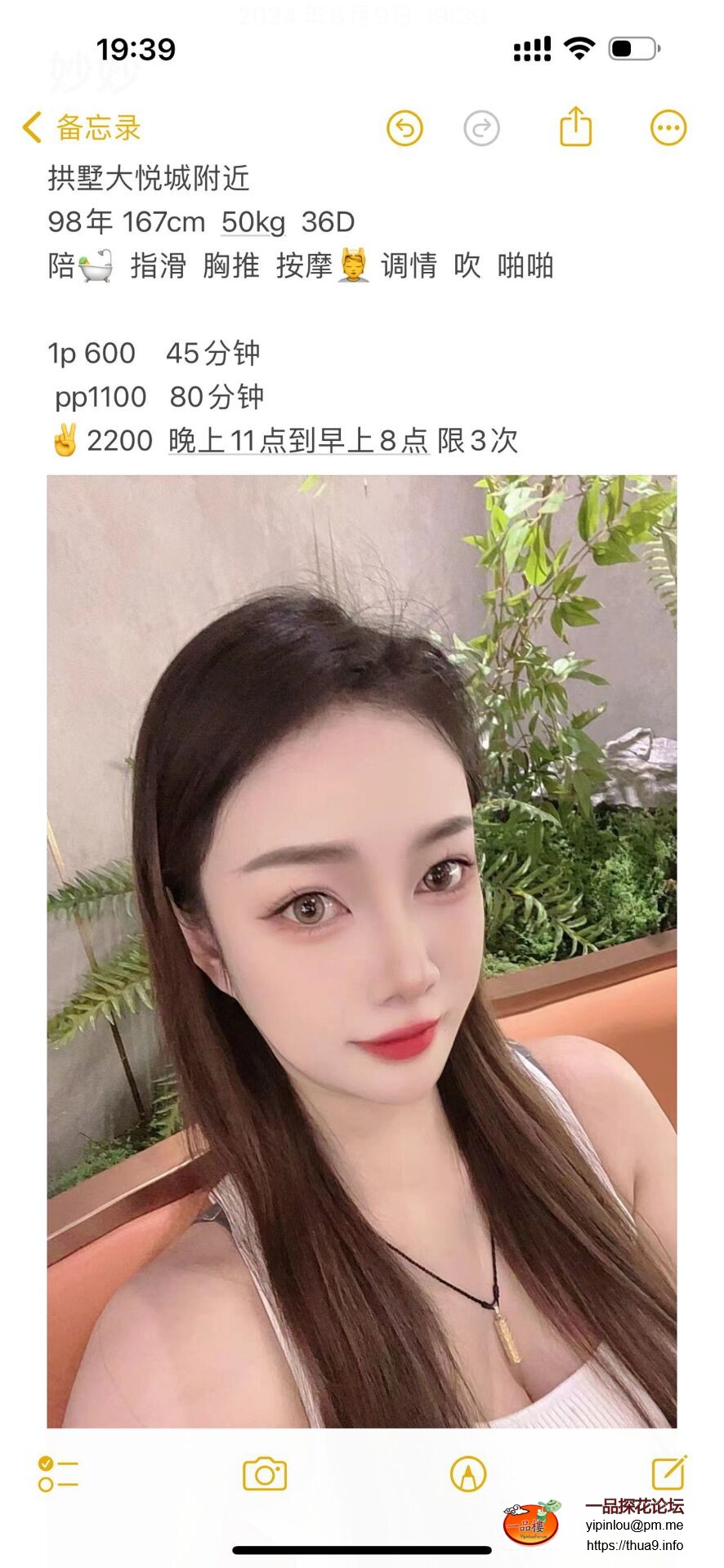Compose a new note
Viewport: 724px width, 1568px height.
[x=669, y=1472]
